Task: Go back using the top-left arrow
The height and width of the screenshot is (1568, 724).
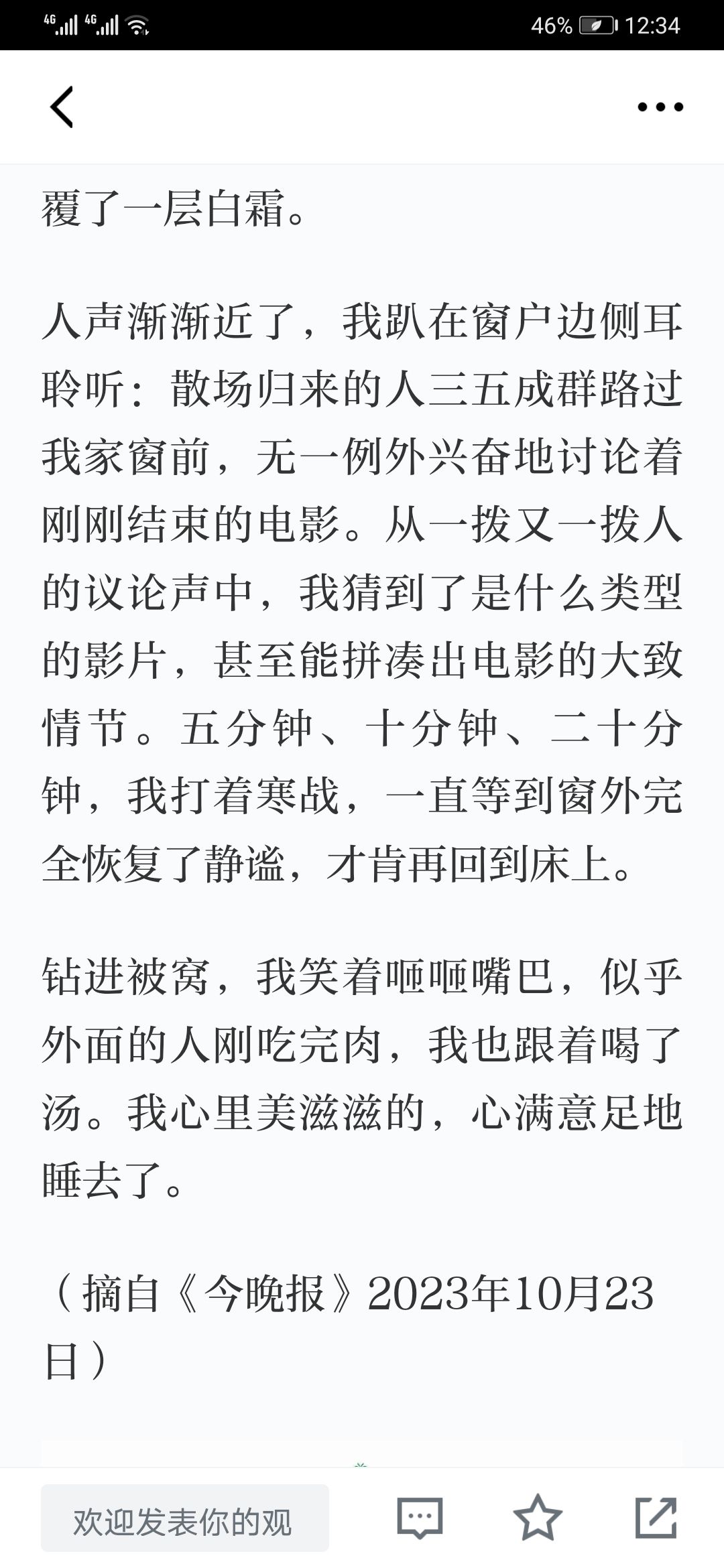Action: click(62, 107)
